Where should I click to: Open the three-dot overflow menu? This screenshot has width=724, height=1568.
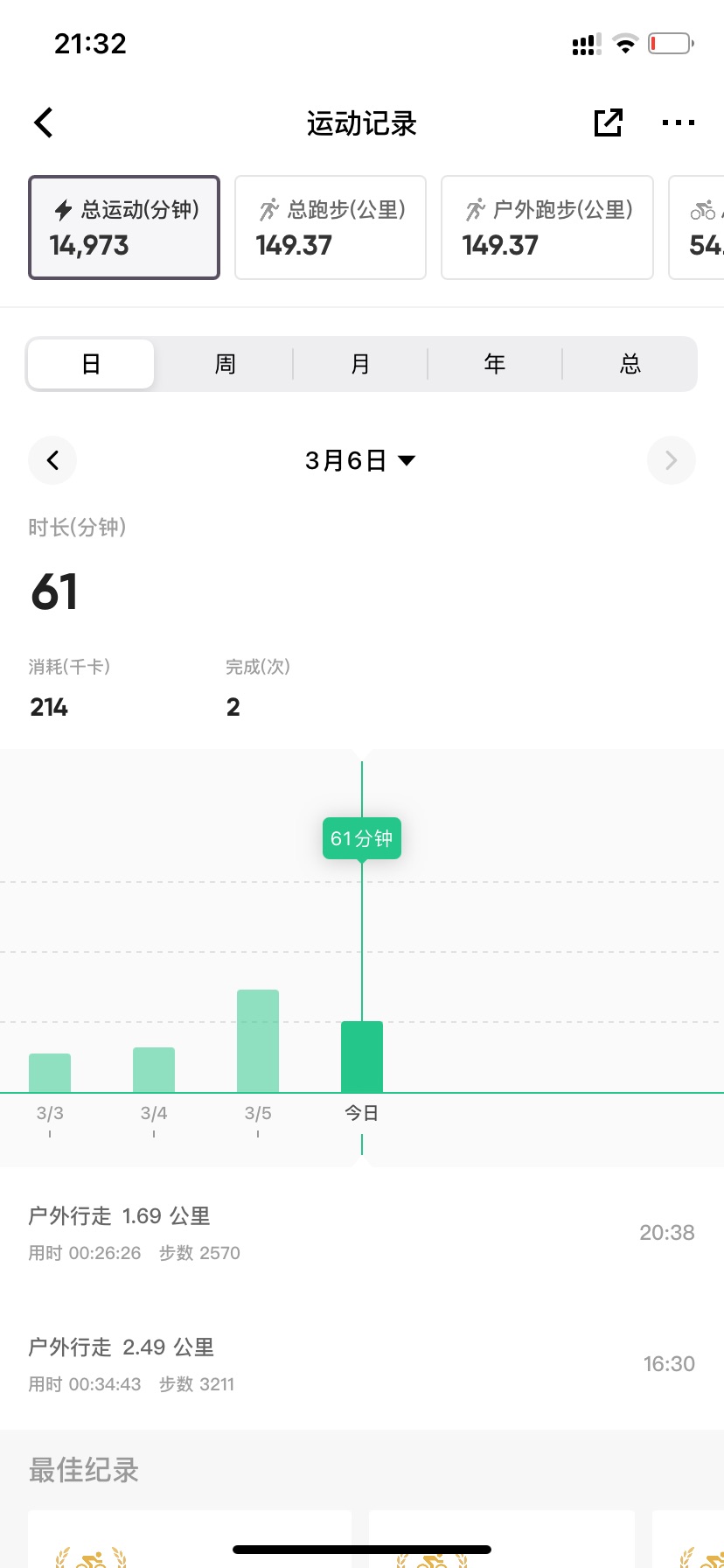678,123
